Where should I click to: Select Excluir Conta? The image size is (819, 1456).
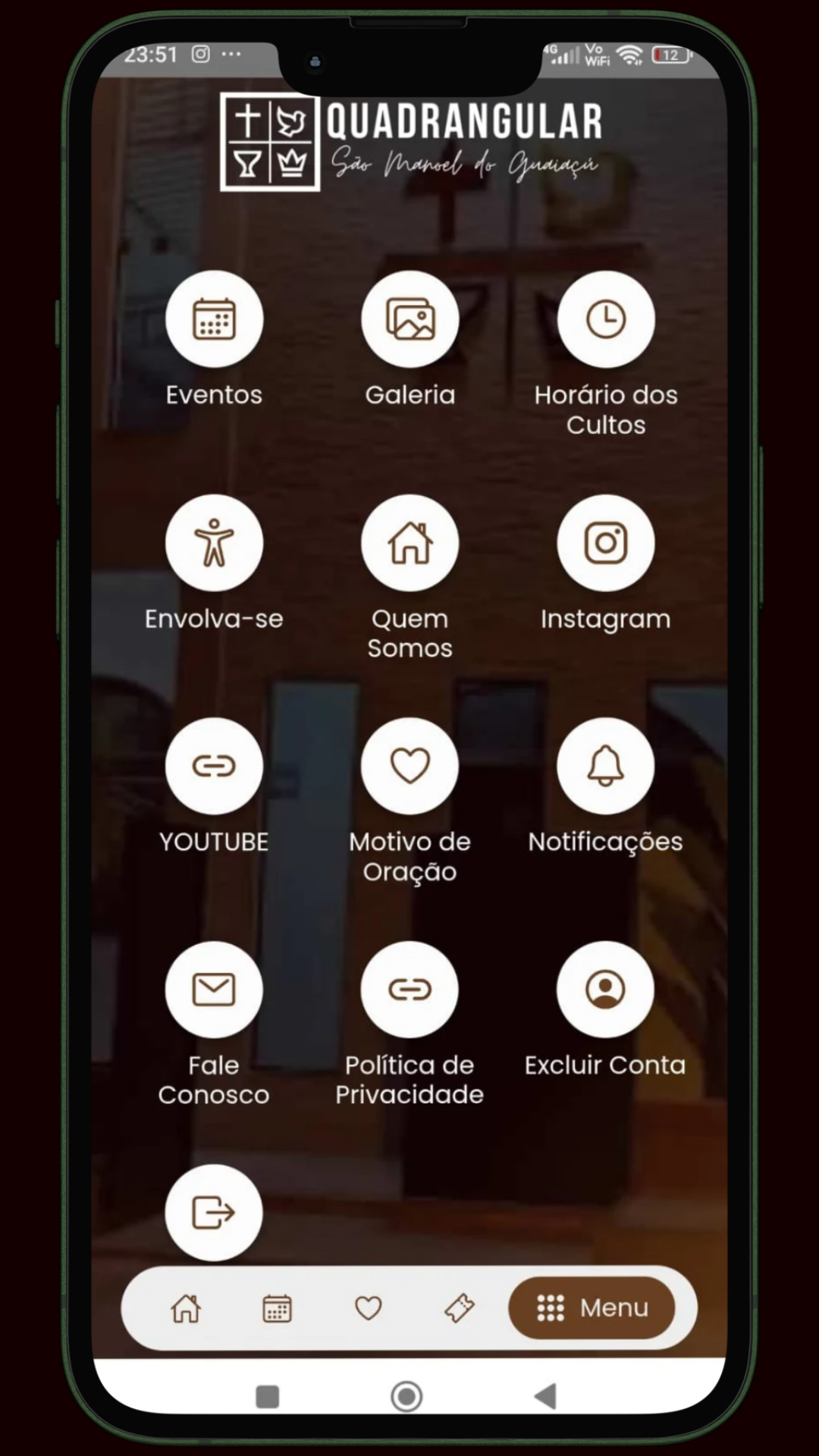click(605, 990)
